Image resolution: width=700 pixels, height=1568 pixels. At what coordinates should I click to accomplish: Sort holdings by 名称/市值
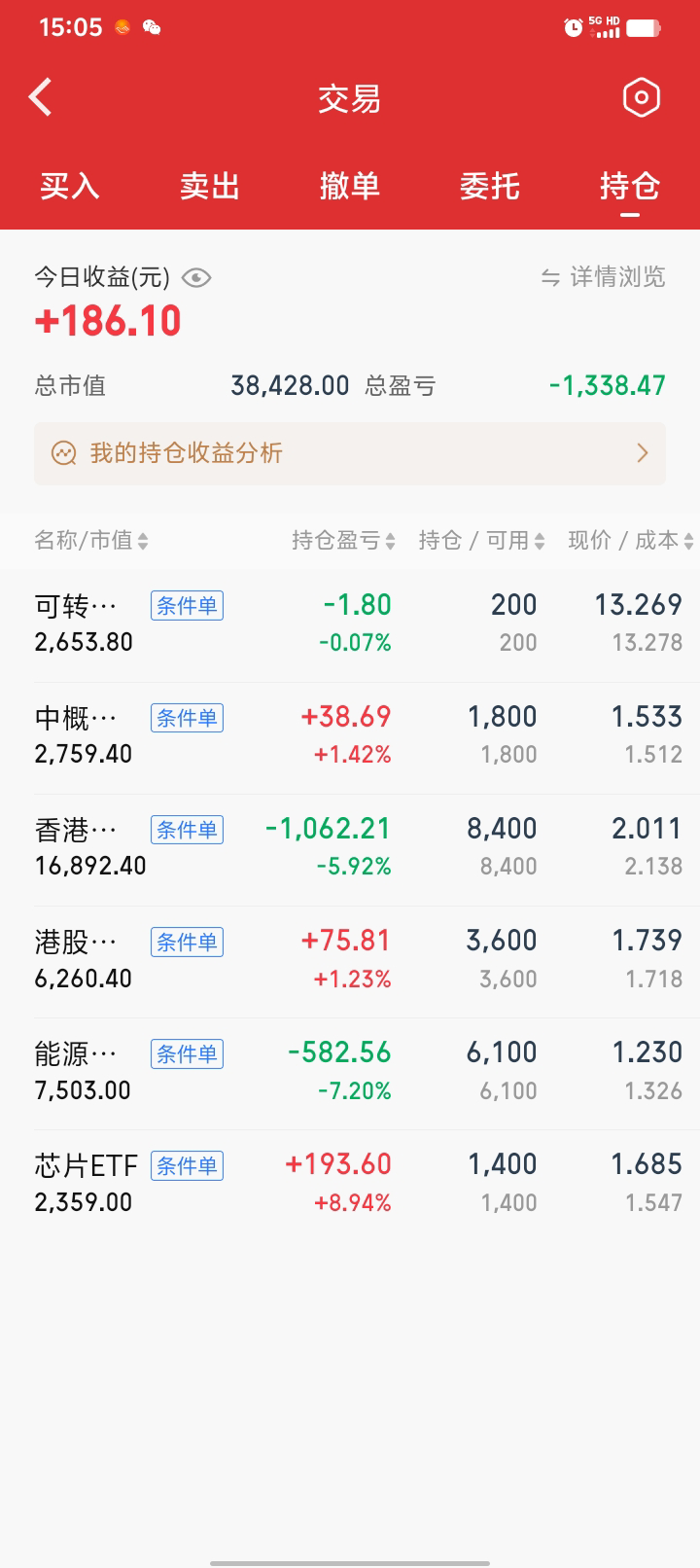(91, 541)
